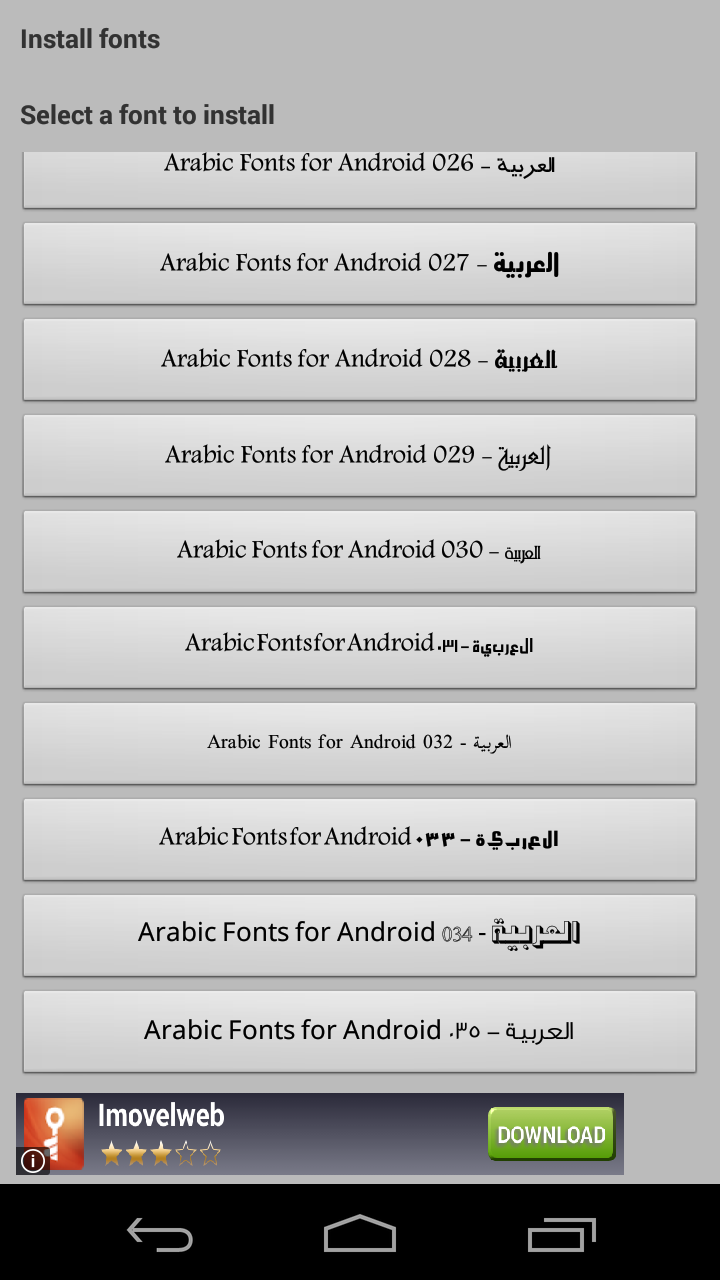The height and width of the screenshot is (1280, 720).
Task: Tap the Install fonts heading
Action: (x=90, y=39)
